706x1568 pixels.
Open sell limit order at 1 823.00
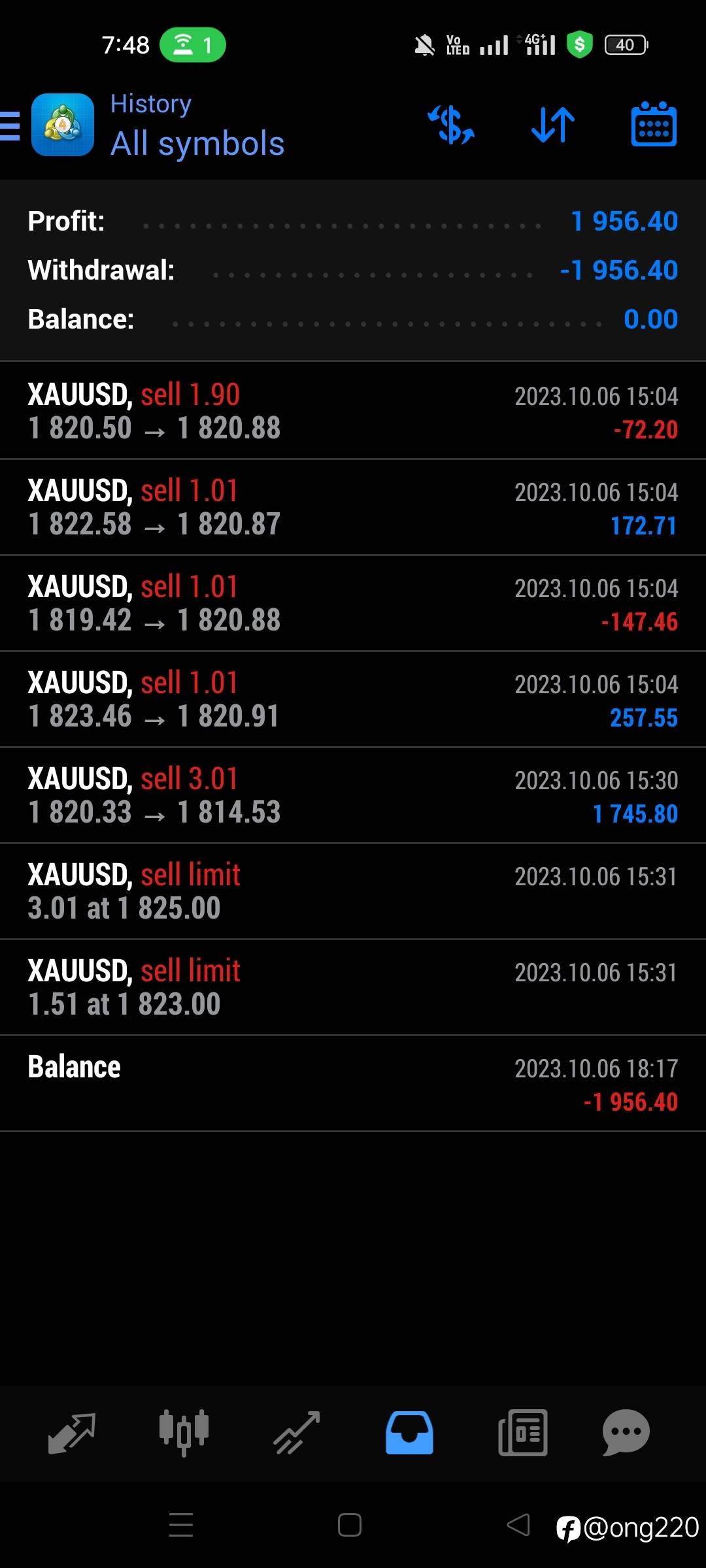tap(353, 987)
